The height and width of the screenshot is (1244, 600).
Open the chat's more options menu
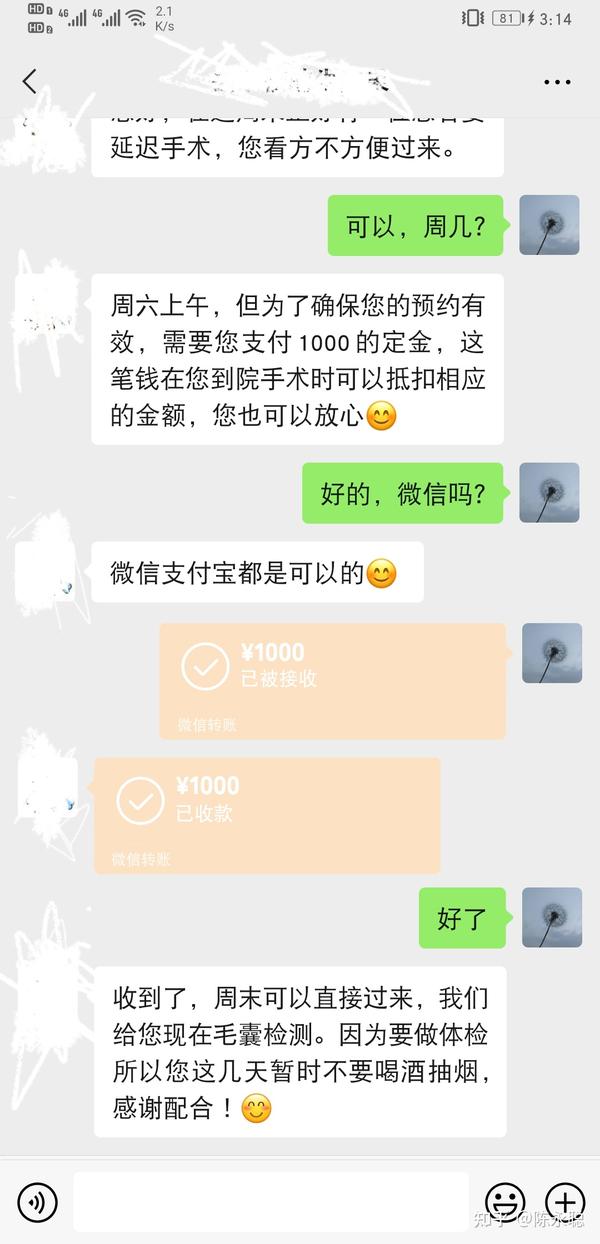tap(559, 82)
